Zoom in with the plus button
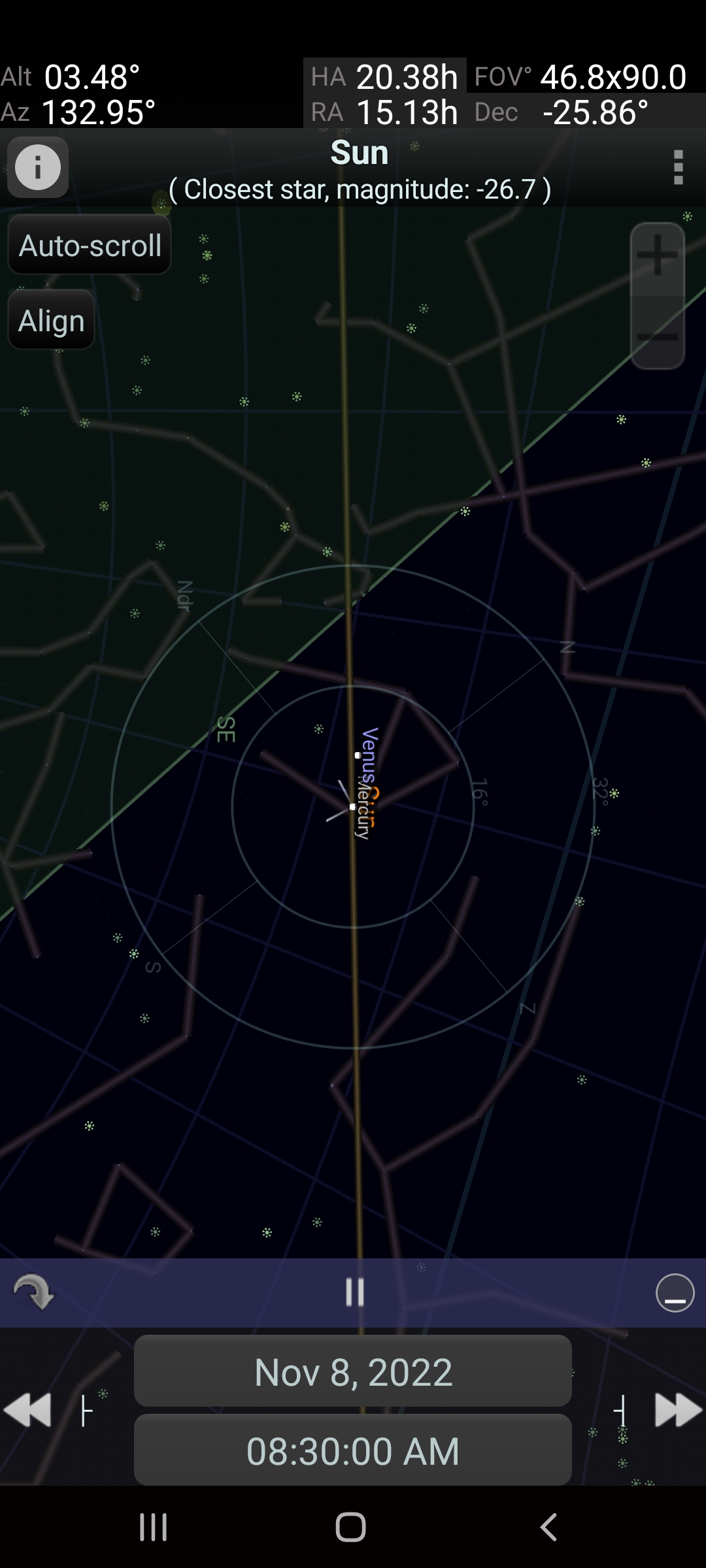Viewport: 706px width, 1568px height. coord(657,255)
